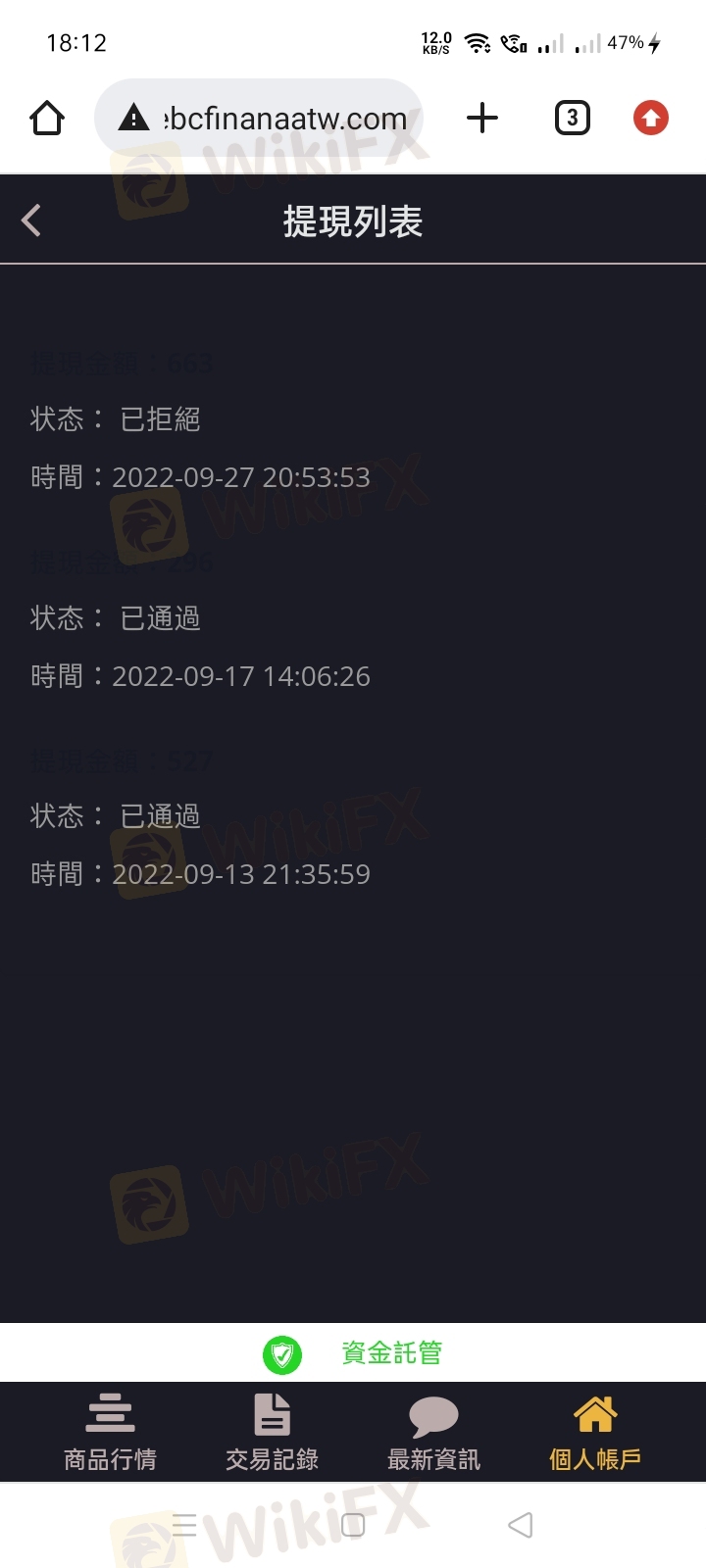
Task: Open a new browser tab
Action: [482, 119]
